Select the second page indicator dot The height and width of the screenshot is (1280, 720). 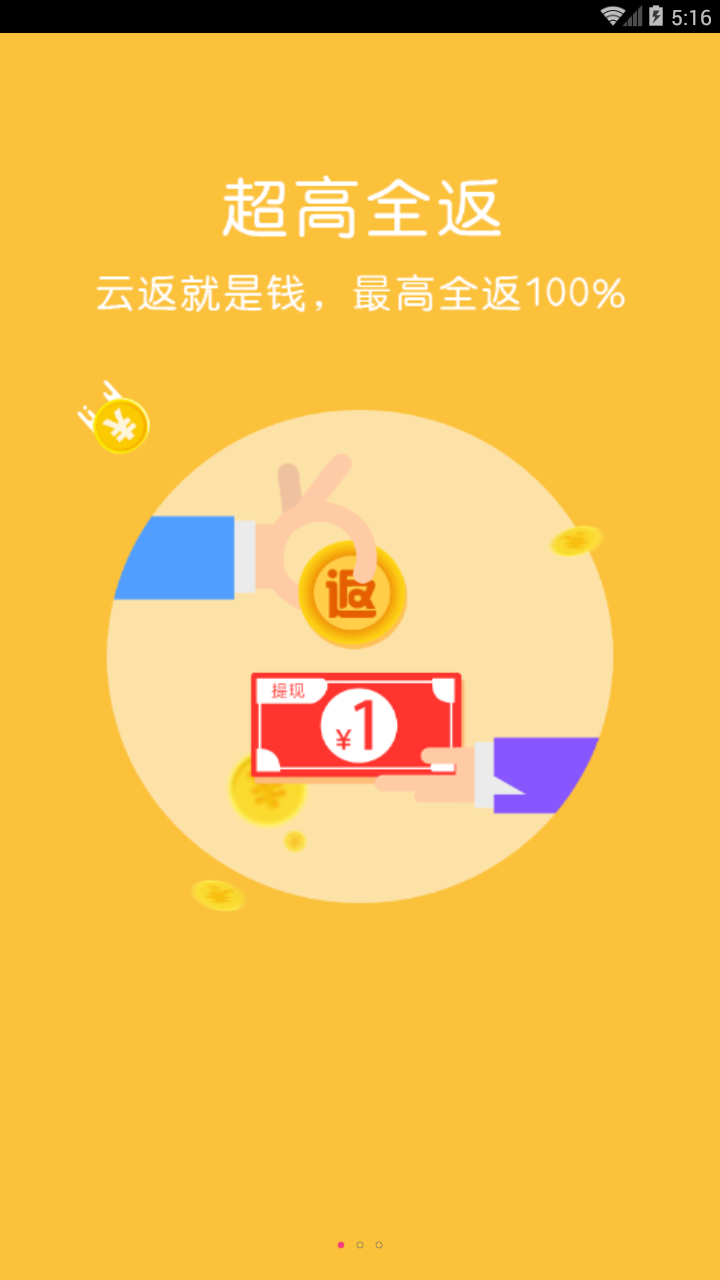(360, 1245)
